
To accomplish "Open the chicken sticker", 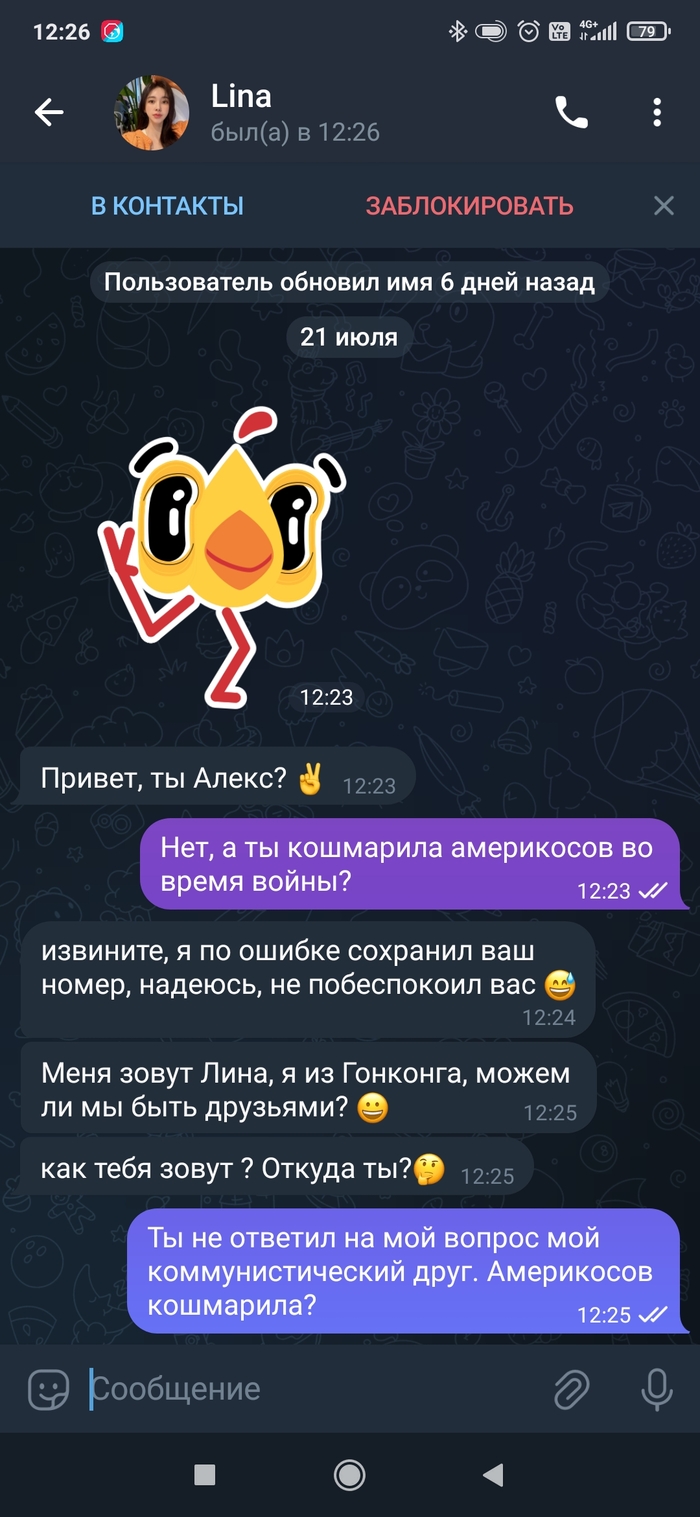I will [220, 555].
